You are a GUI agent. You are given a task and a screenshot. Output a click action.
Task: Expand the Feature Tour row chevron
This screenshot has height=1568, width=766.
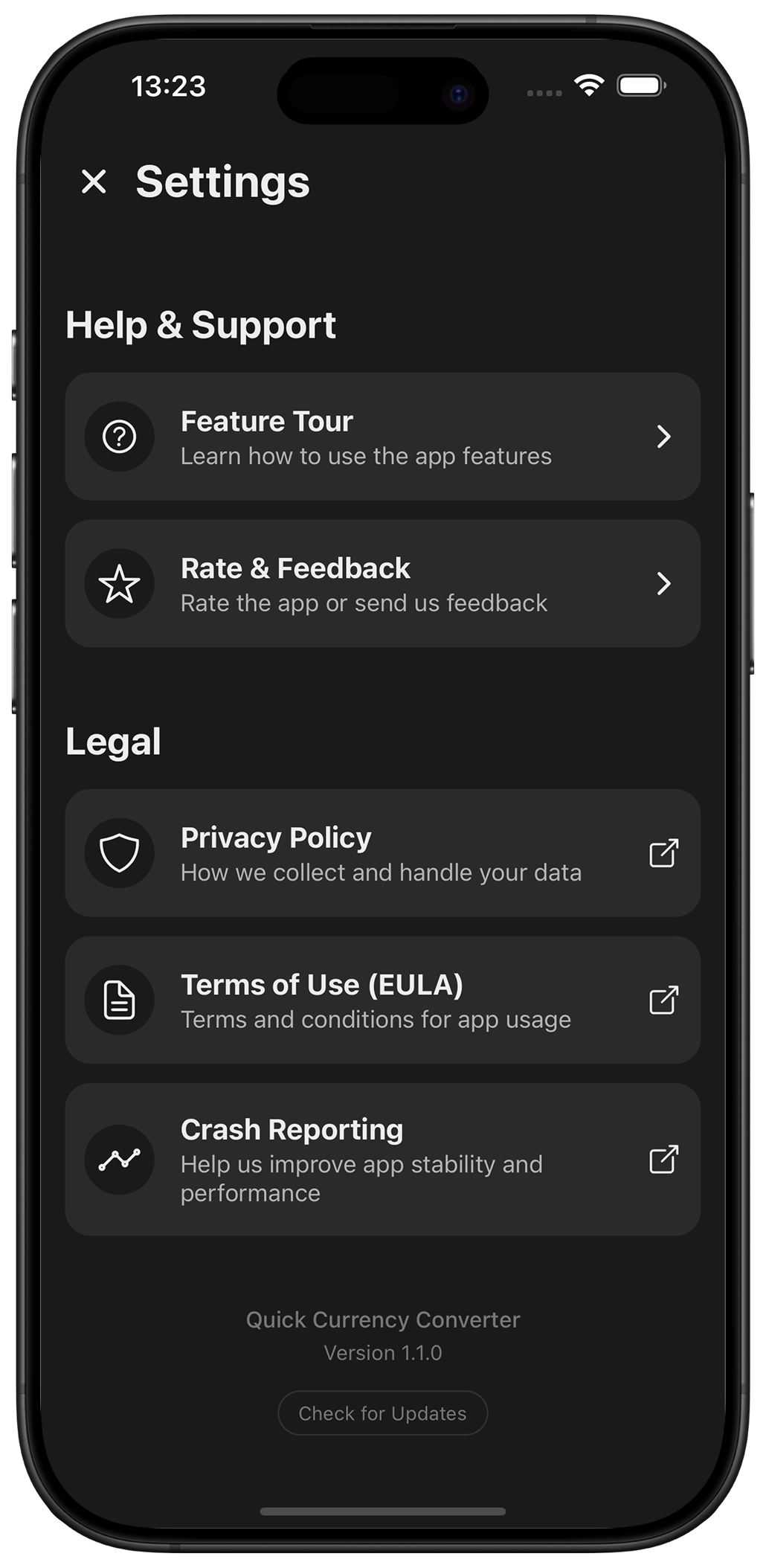click(666, 437)
